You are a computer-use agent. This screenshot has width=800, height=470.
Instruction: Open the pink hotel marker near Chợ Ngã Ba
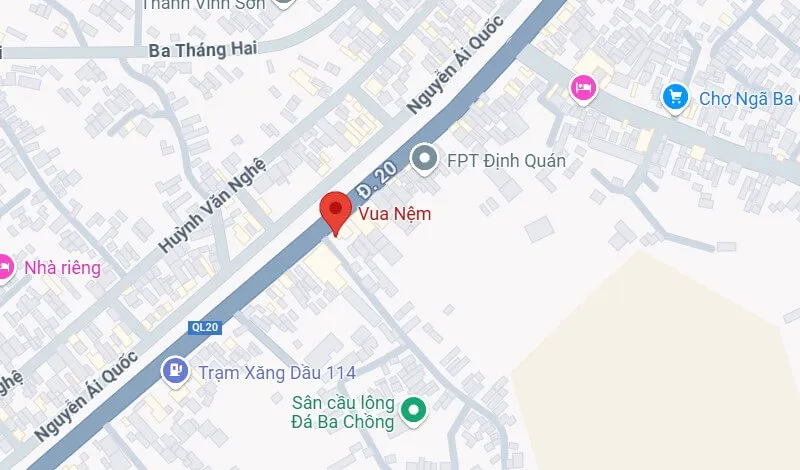pyautogui.click(x=583, y=88)
